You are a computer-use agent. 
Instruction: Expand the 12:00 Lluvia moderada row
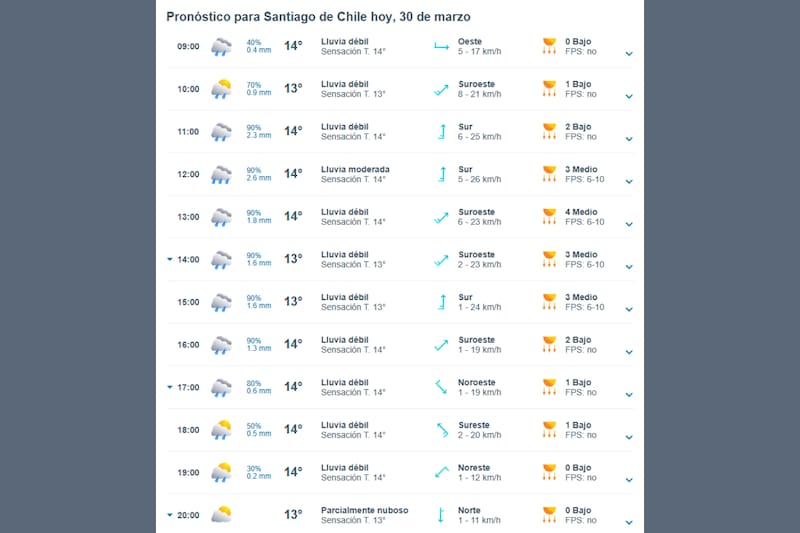point(629,182)
